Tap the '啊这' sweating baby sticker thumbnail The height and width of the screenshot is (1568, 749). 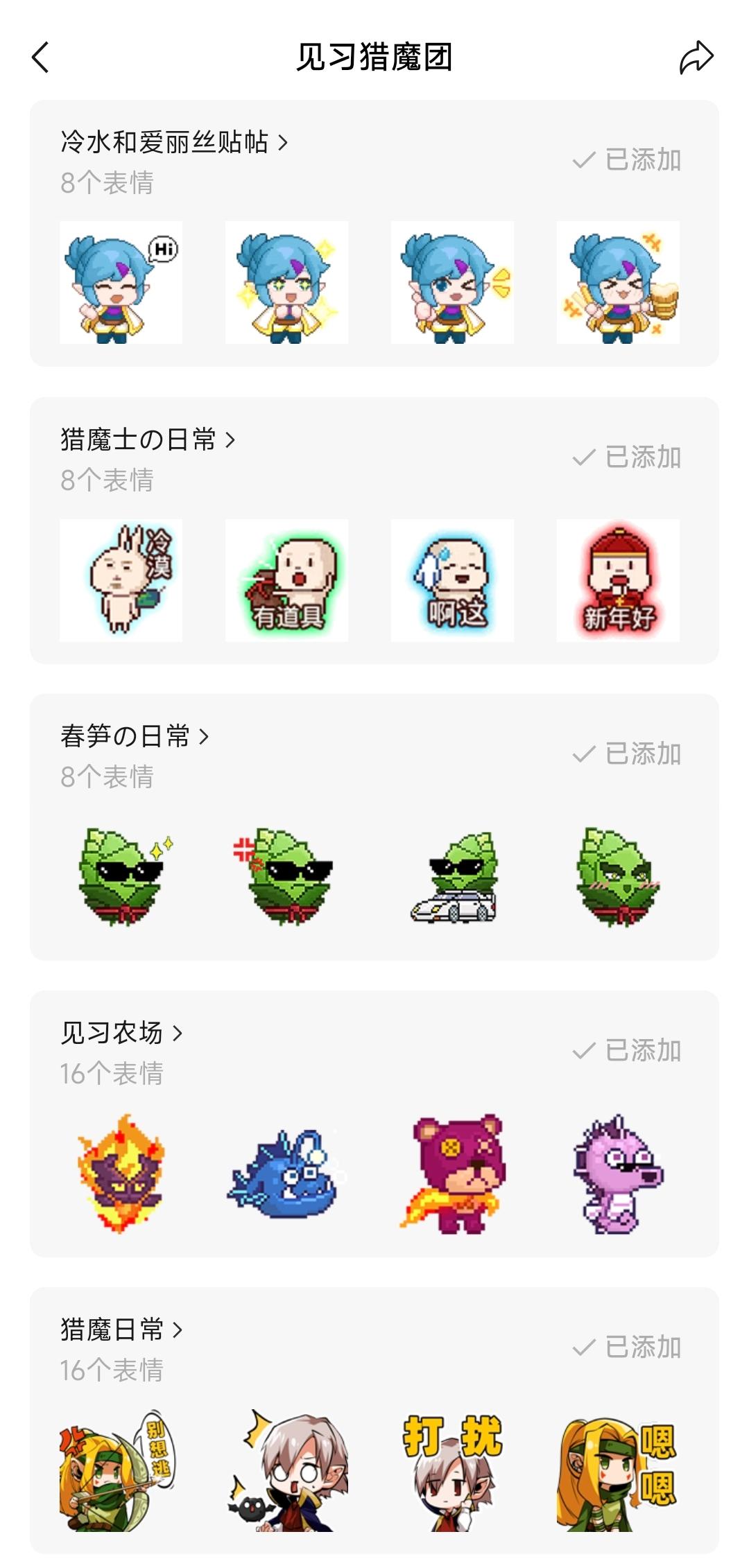(451, 580)
